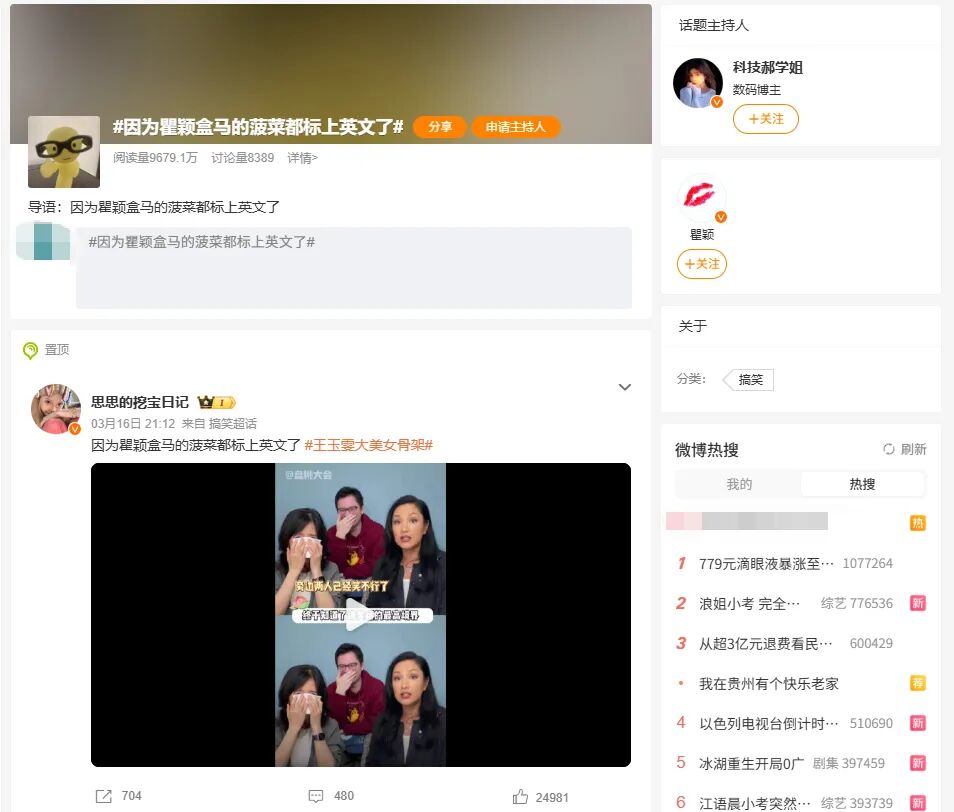Open hot search 我在贵州有个快乐老家
The width and height of the screenshot is (954, 812).
click(x=768, y=684)
